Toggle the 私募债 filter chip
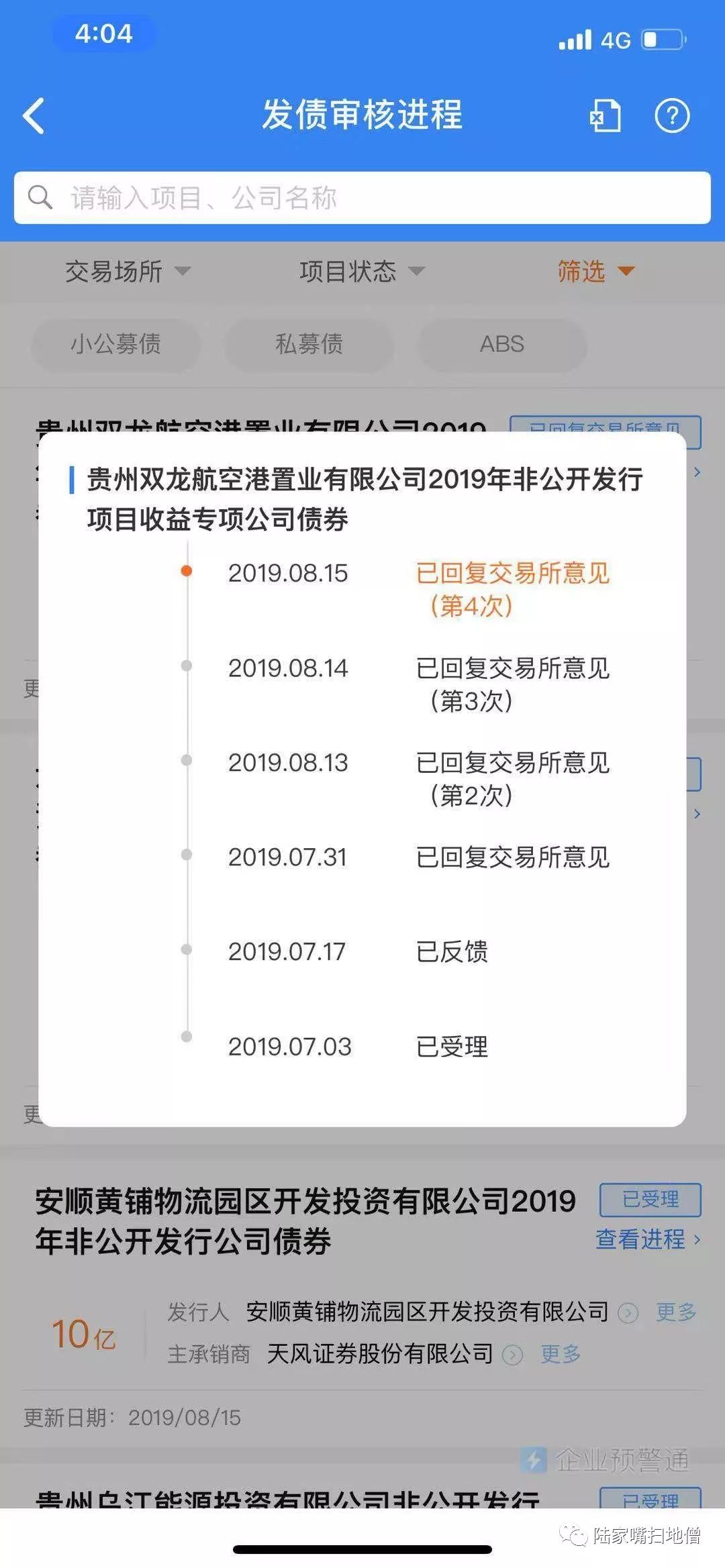The height and width of the screenshot is (1568, 725). [x=310, y=344]
